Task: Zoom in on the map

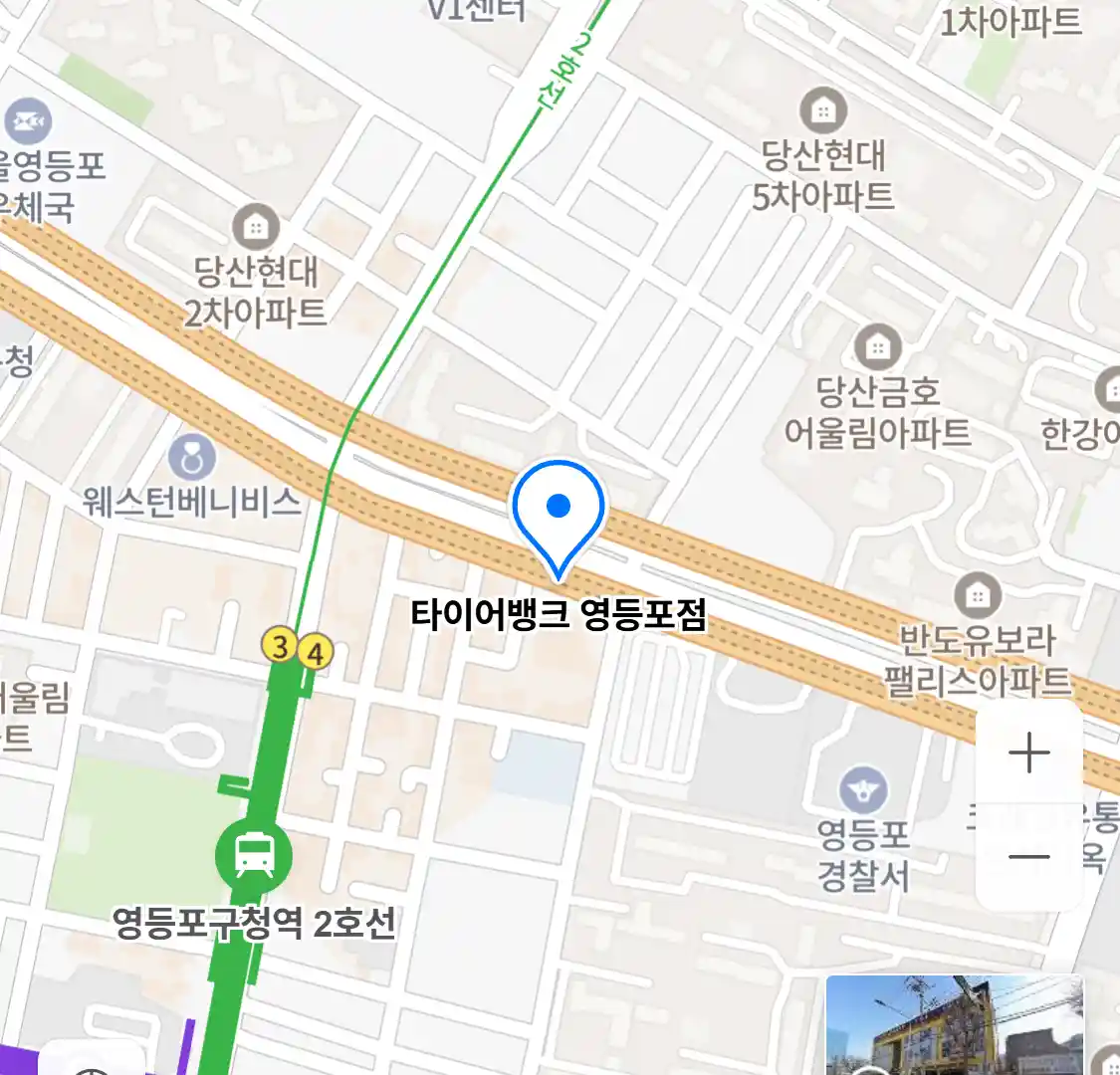Action: tap(1028, 753)
